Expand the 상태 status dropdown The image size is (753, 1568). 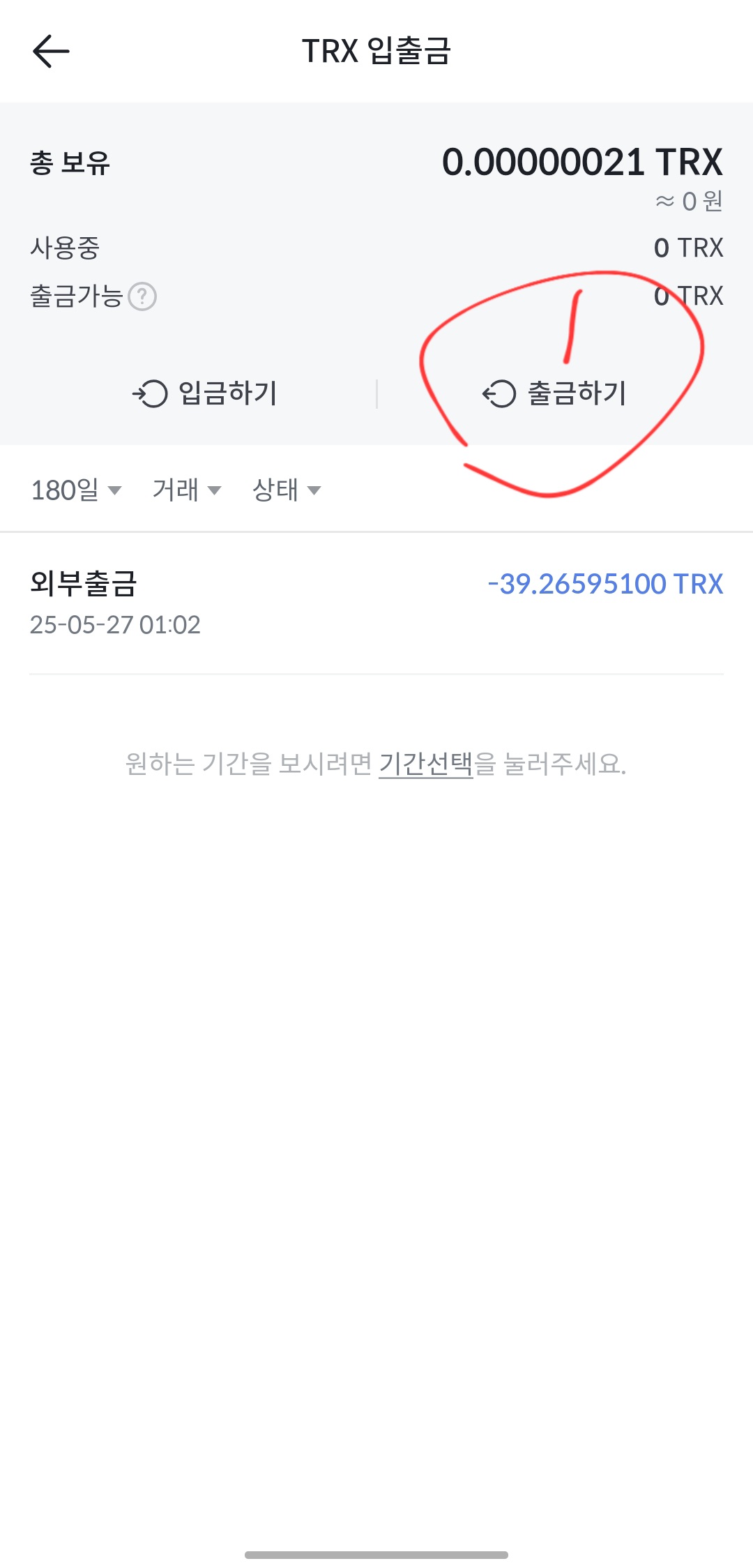pyautogui.click(x=286, y=490)
